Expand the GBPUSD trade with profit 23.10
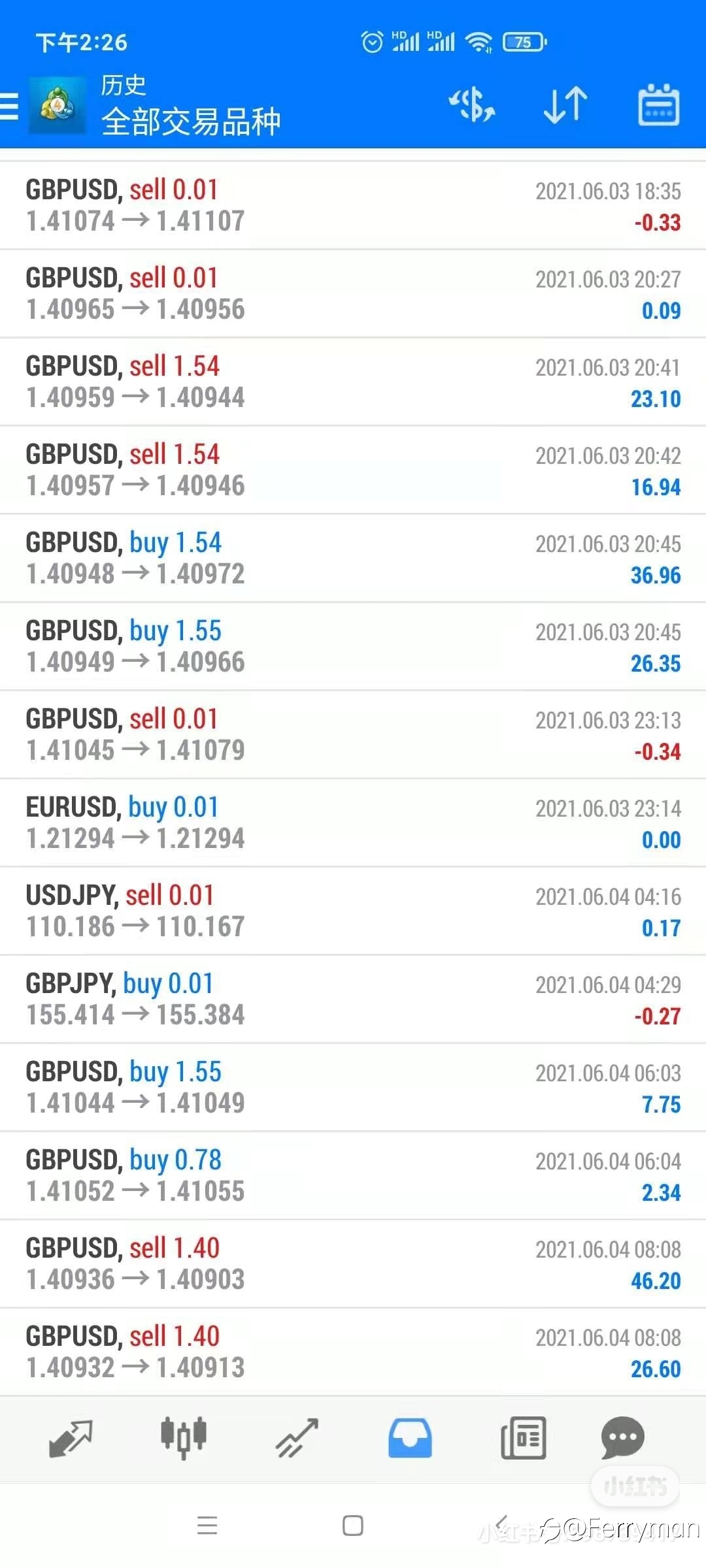706x1568 pixels. pos(353,382)
